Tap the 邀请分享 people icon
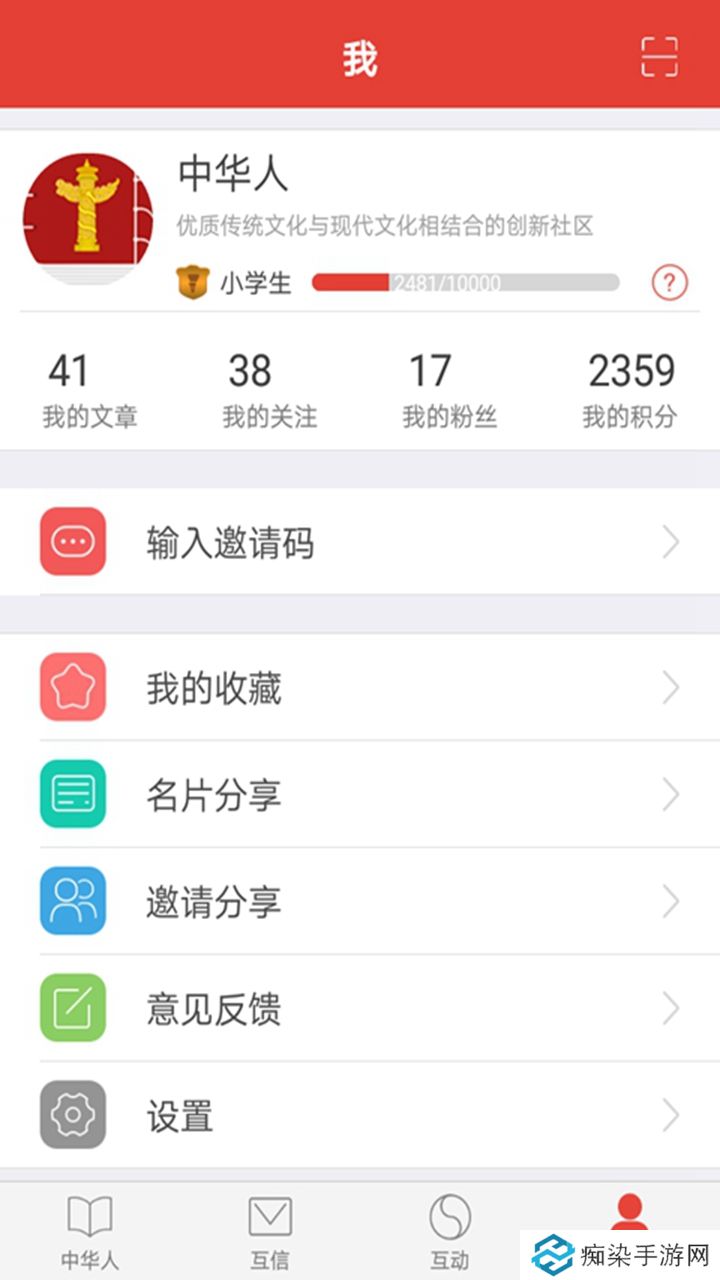 pos(71,901)
